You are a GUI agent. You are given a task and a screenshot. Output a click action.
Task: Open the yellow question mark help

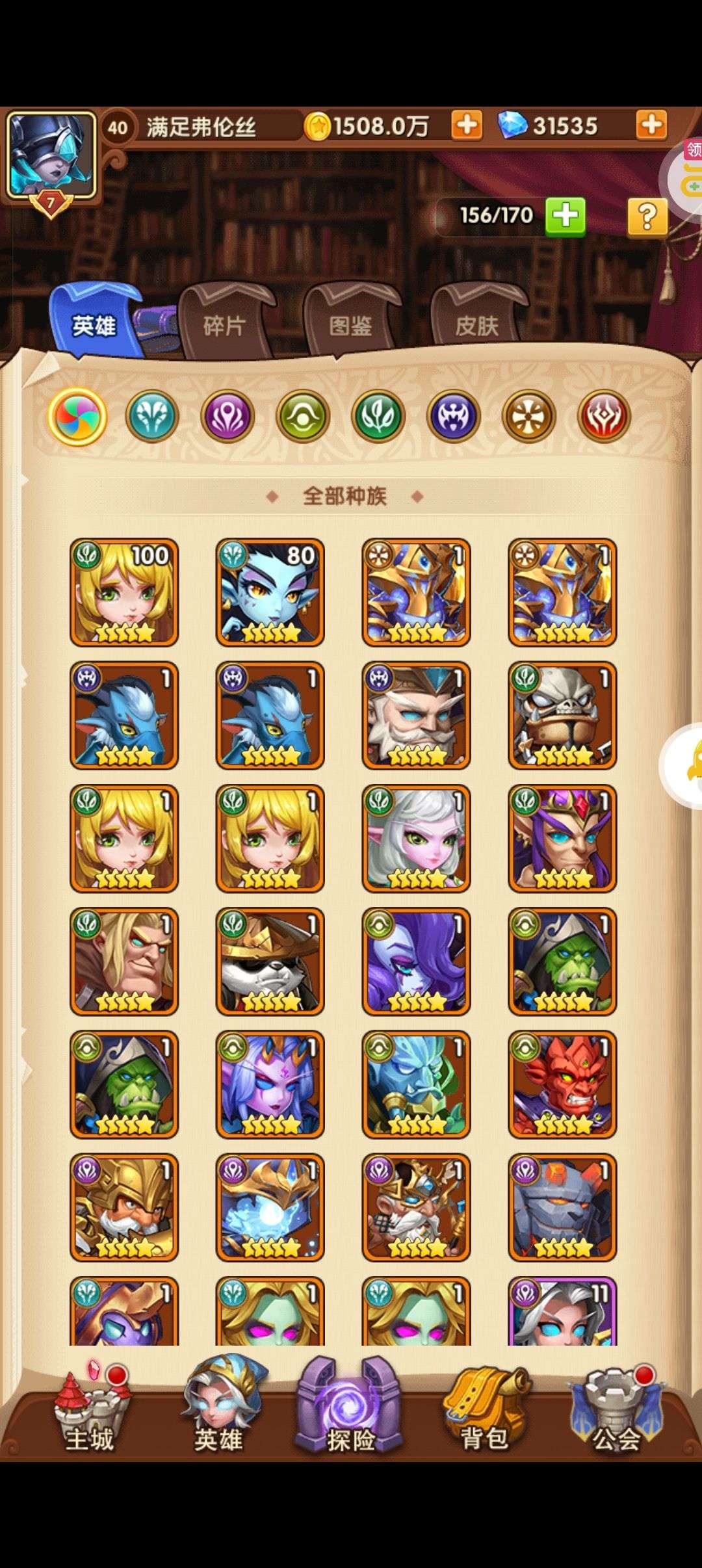pos(647,216)
